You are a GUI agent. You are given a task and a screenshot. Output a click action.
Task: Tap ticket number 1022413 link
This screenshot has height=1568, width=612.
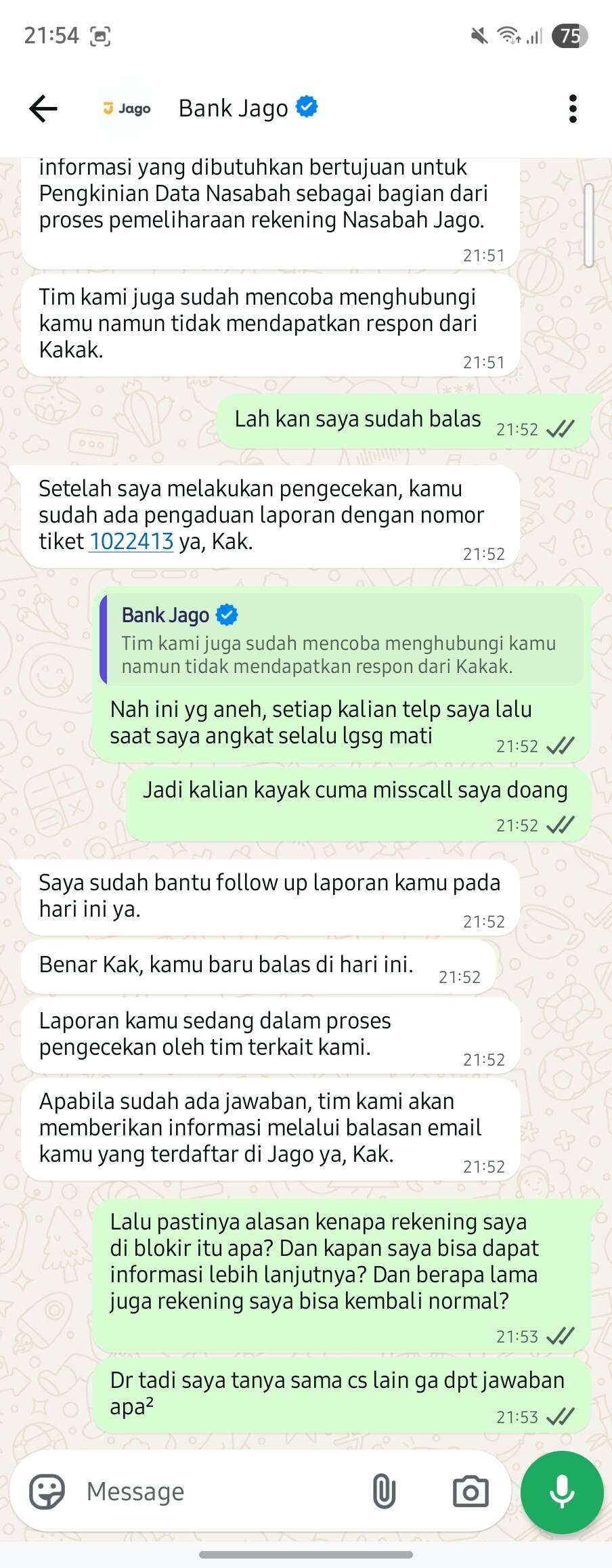(131, 542)
